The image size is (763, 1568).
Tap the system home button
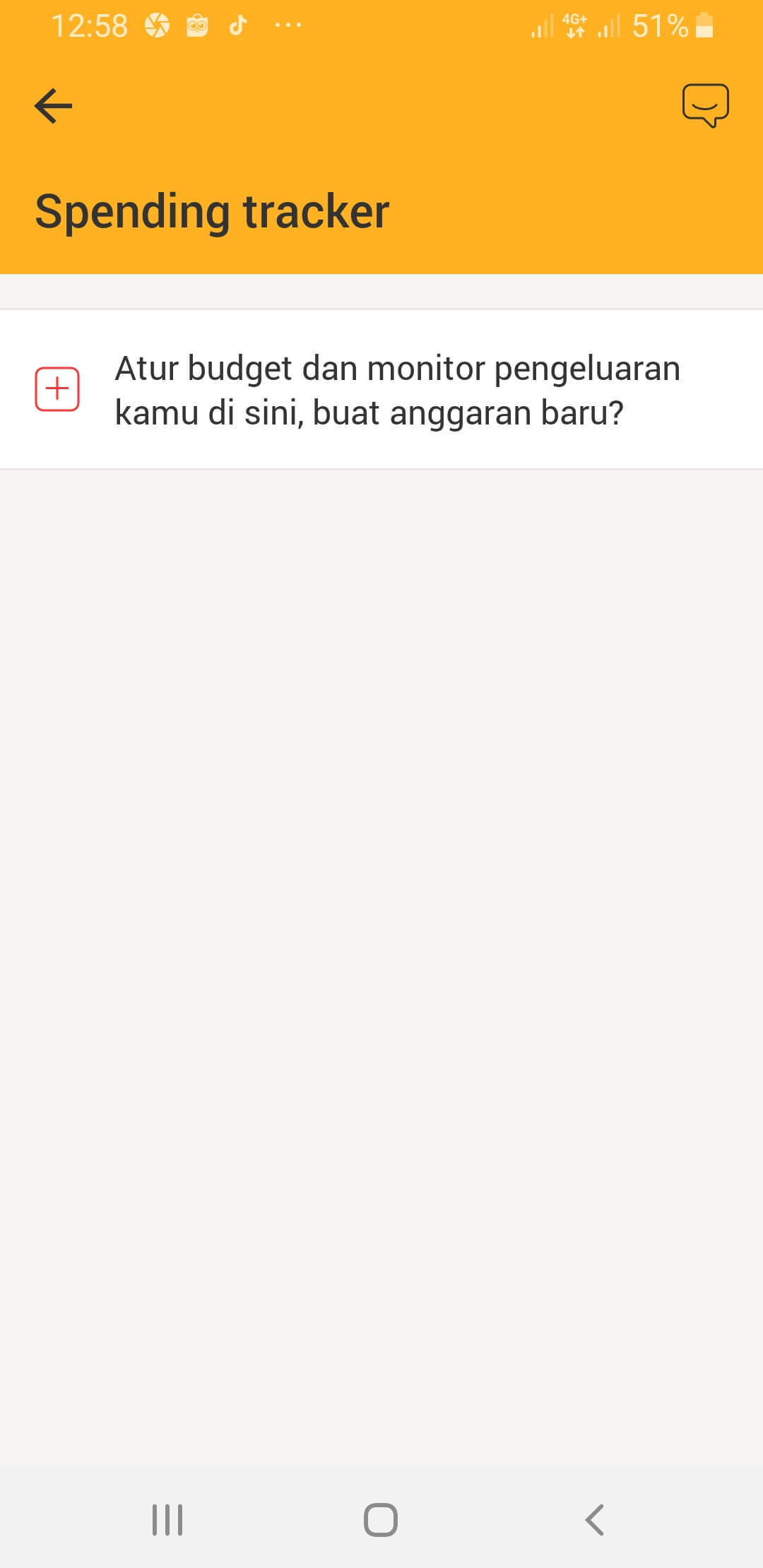[x=381, y=1519]
